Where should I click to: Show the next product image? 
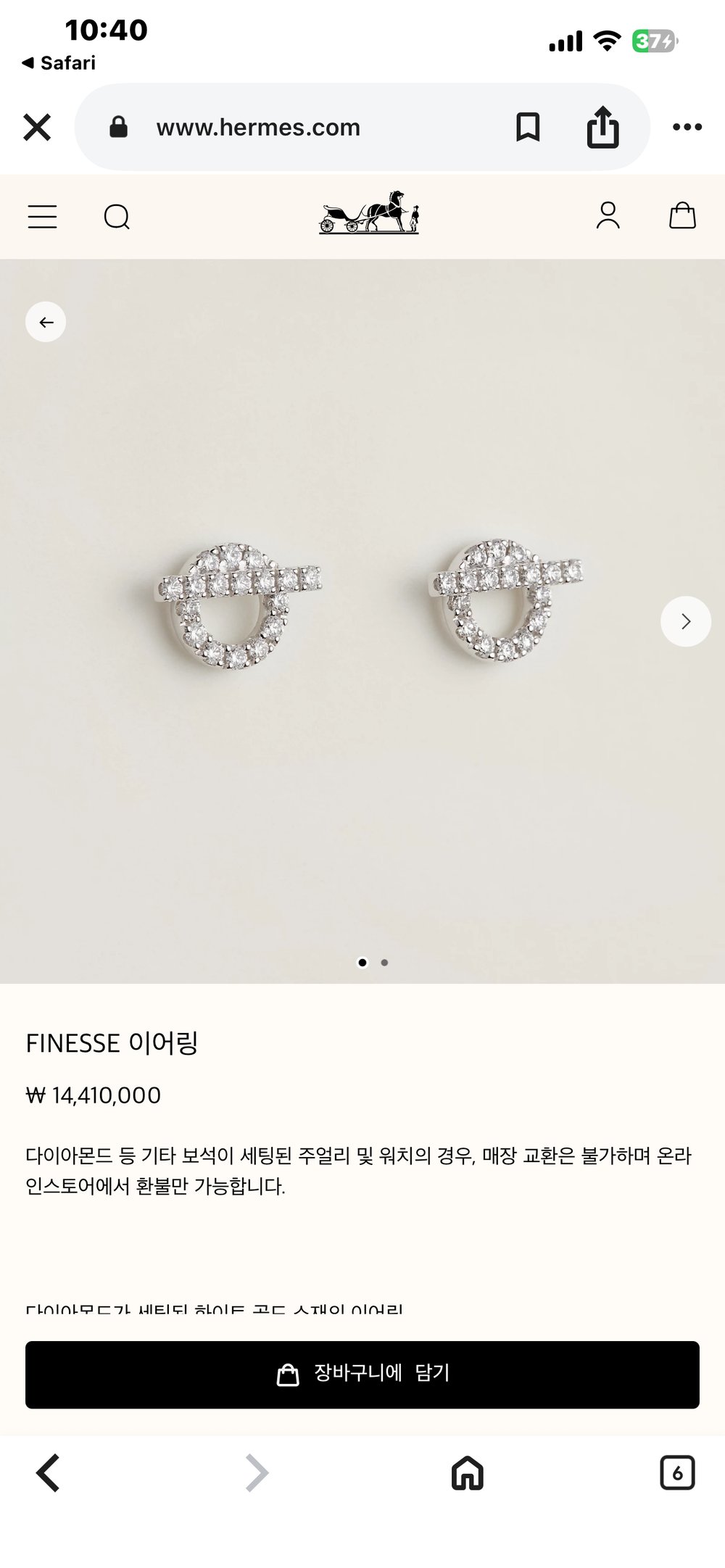tap(685, 621)
